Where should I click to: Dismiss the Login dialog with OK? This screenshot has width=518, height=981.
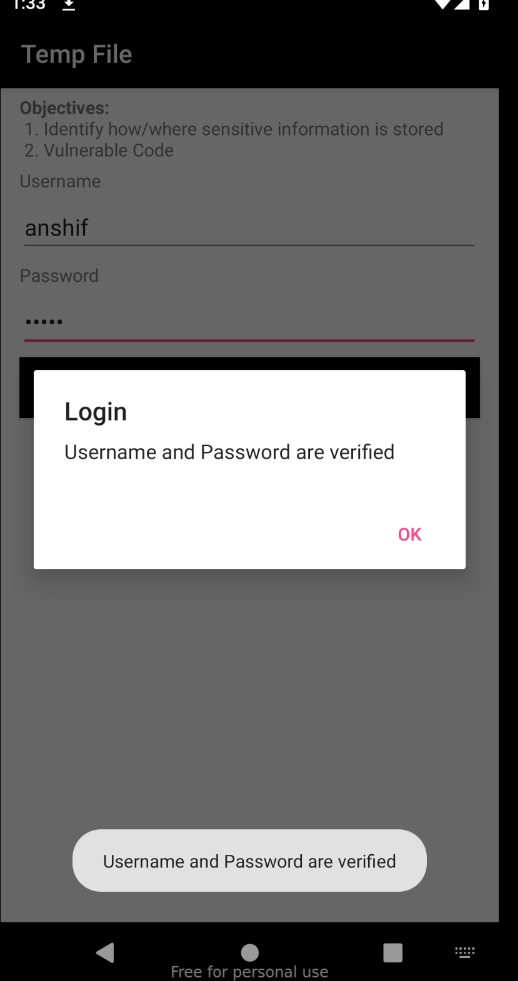coord(410,534)
